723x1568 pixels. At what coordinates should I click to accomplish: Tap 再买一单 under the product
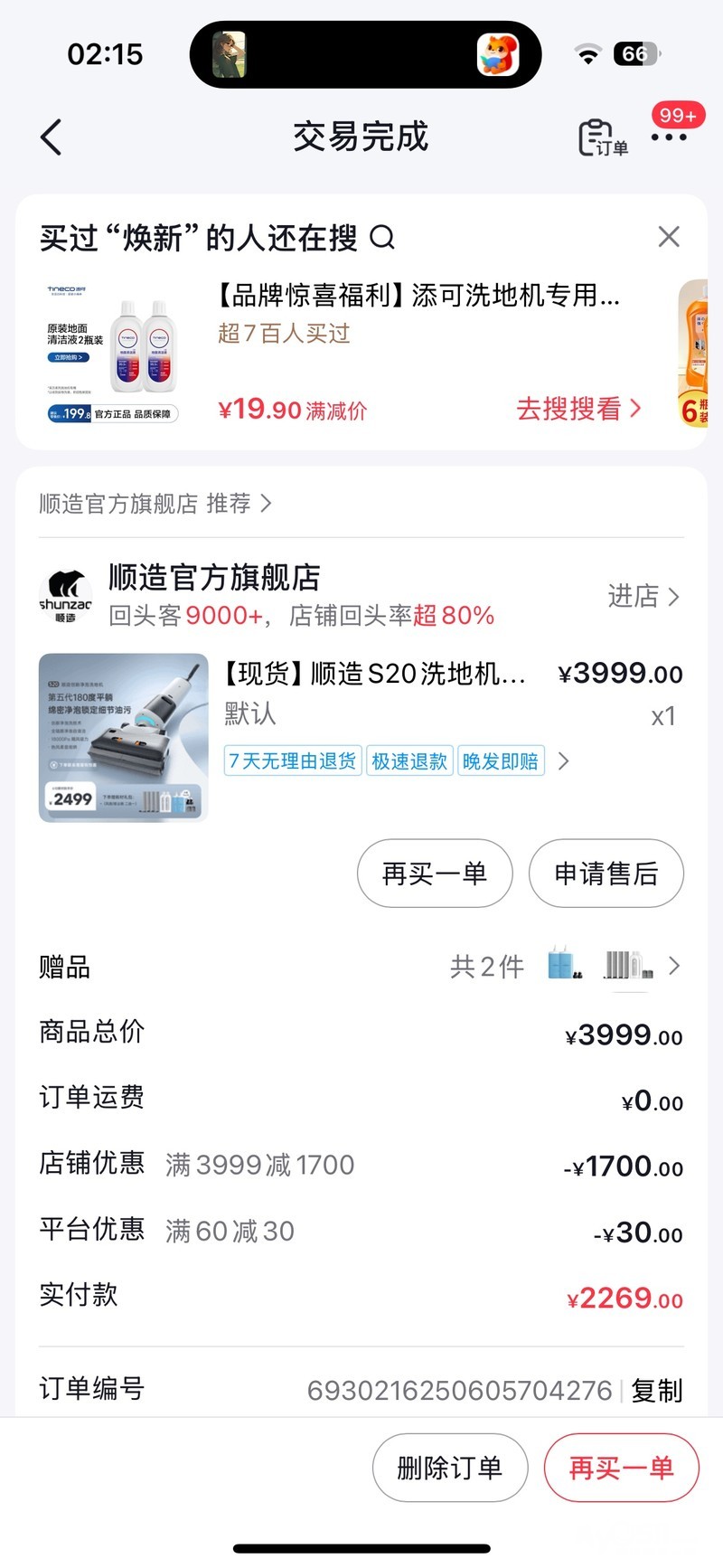435,874
